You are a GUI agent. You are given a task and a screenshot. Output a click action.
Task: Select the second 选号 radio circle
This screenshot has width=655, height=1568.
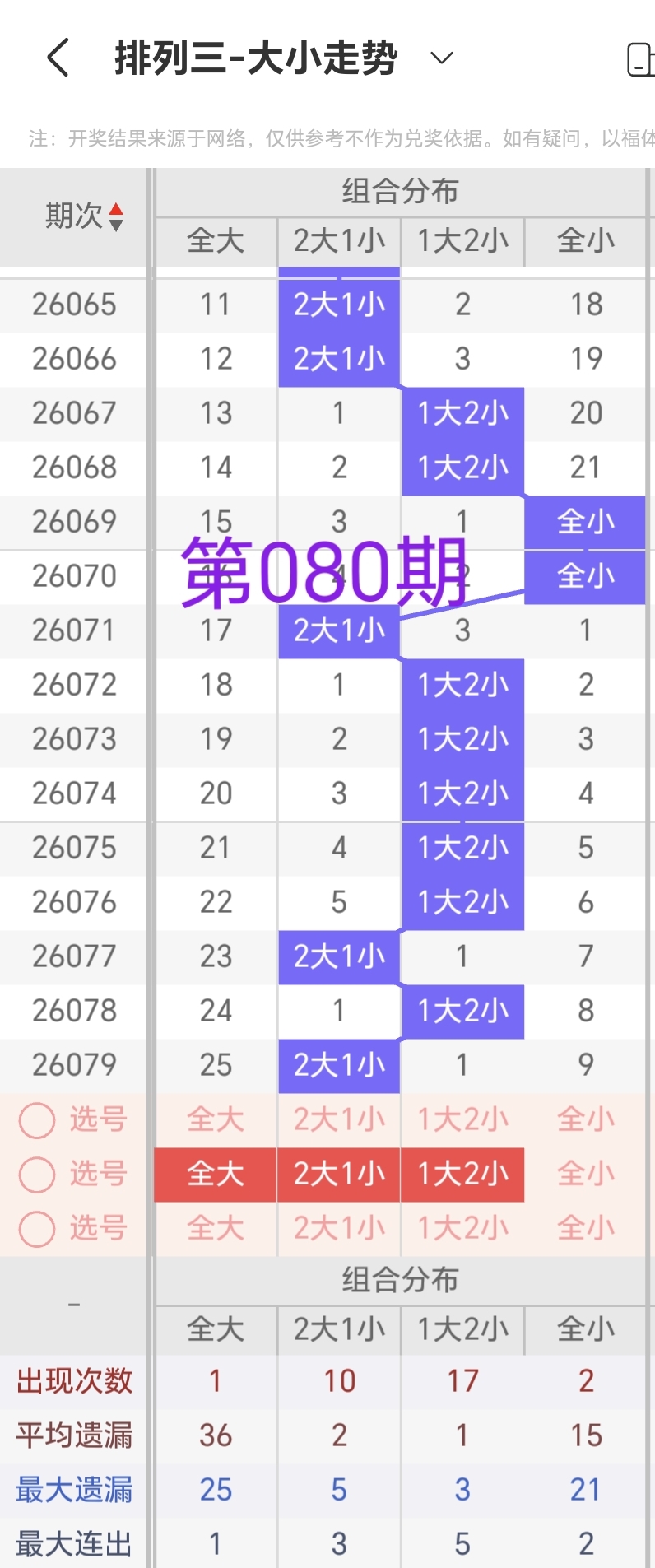(36, 1175)
